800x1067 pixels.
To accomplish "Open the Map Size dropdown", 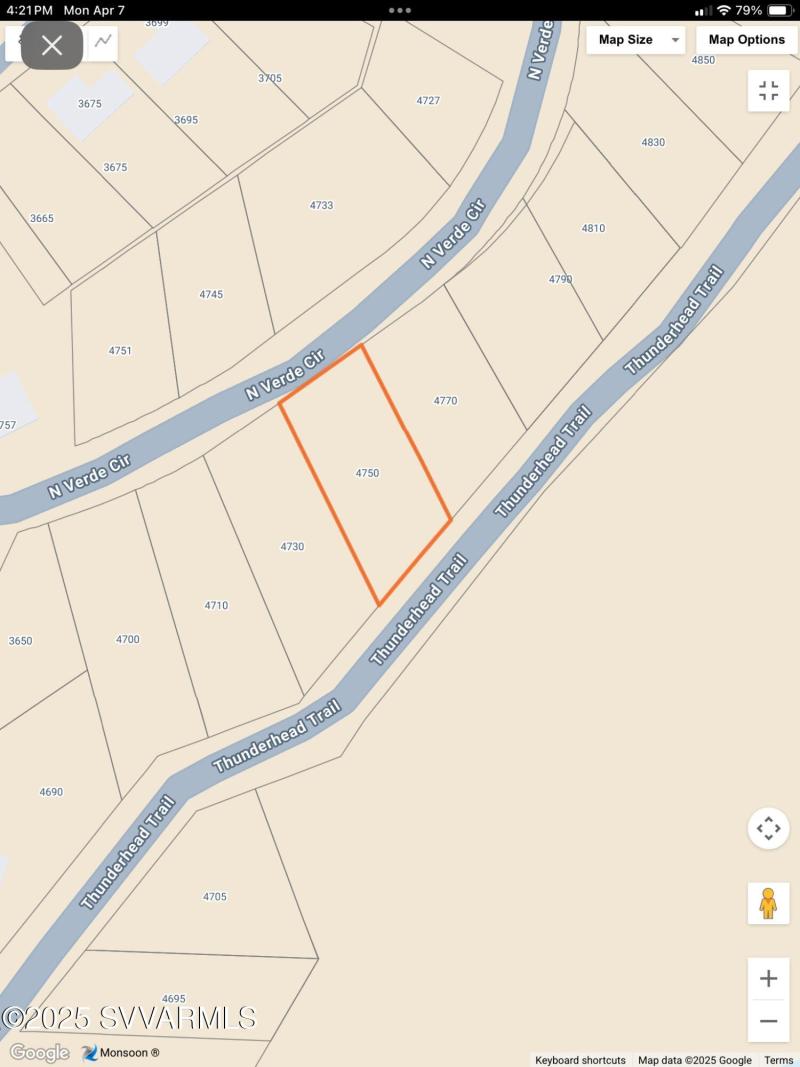I will pos(636,40).
